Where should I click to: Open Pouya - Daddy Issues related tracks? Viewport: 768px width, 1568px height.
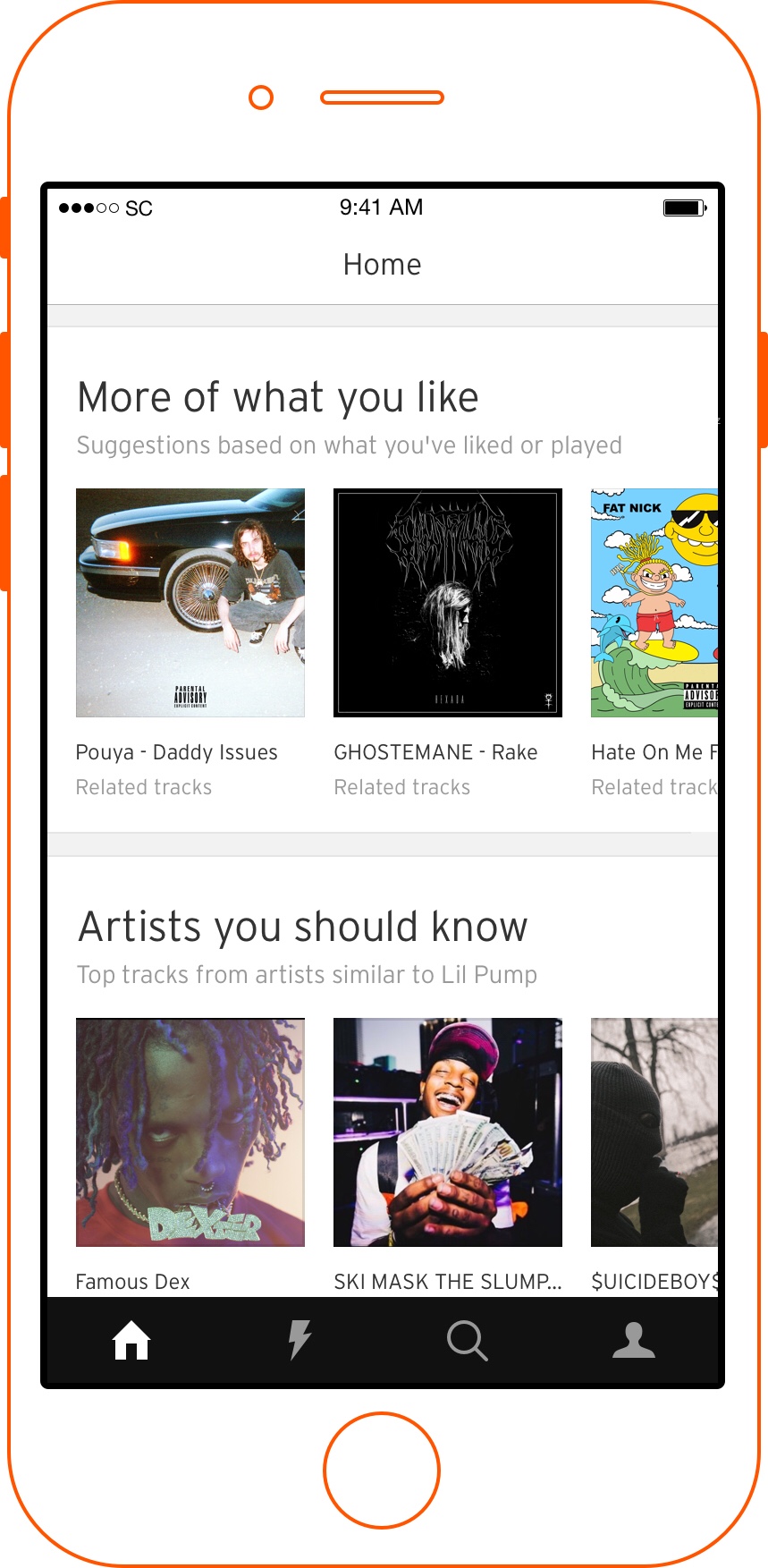coord(190,603)
